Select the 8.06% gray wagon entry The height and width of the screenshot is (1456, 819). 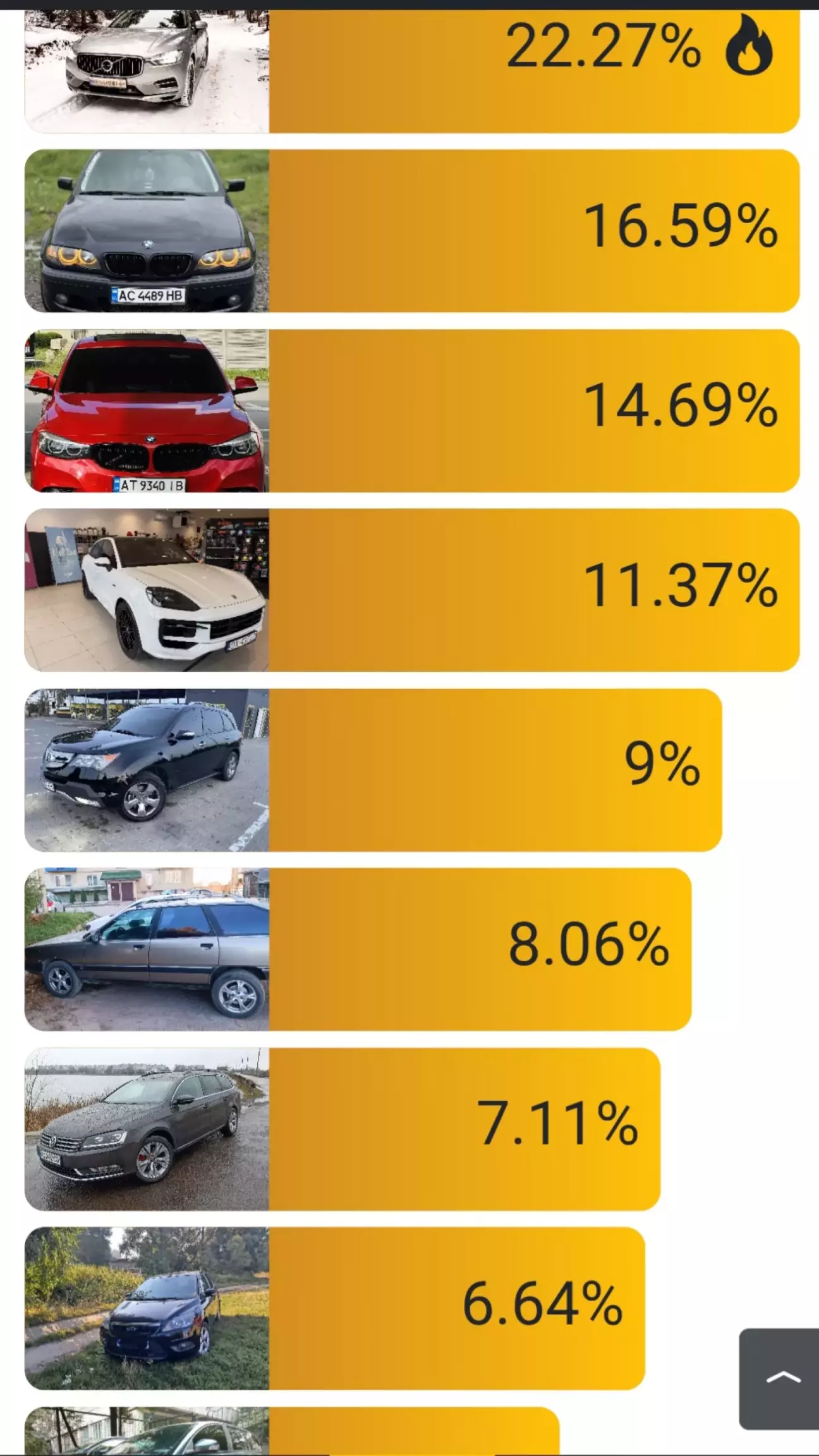click(x=358, y=949)
